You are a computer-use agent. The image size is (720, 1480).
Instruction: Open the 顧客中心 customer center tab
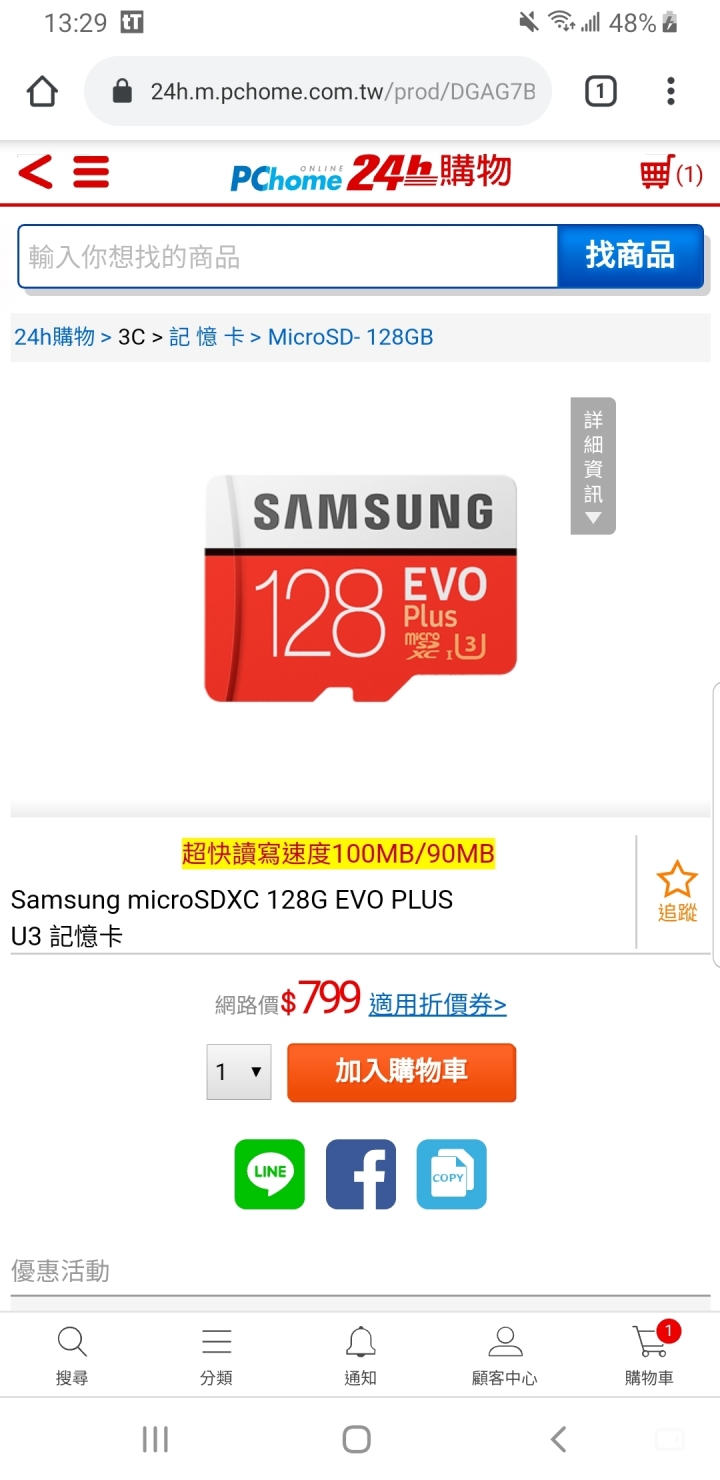point(504,1356)
